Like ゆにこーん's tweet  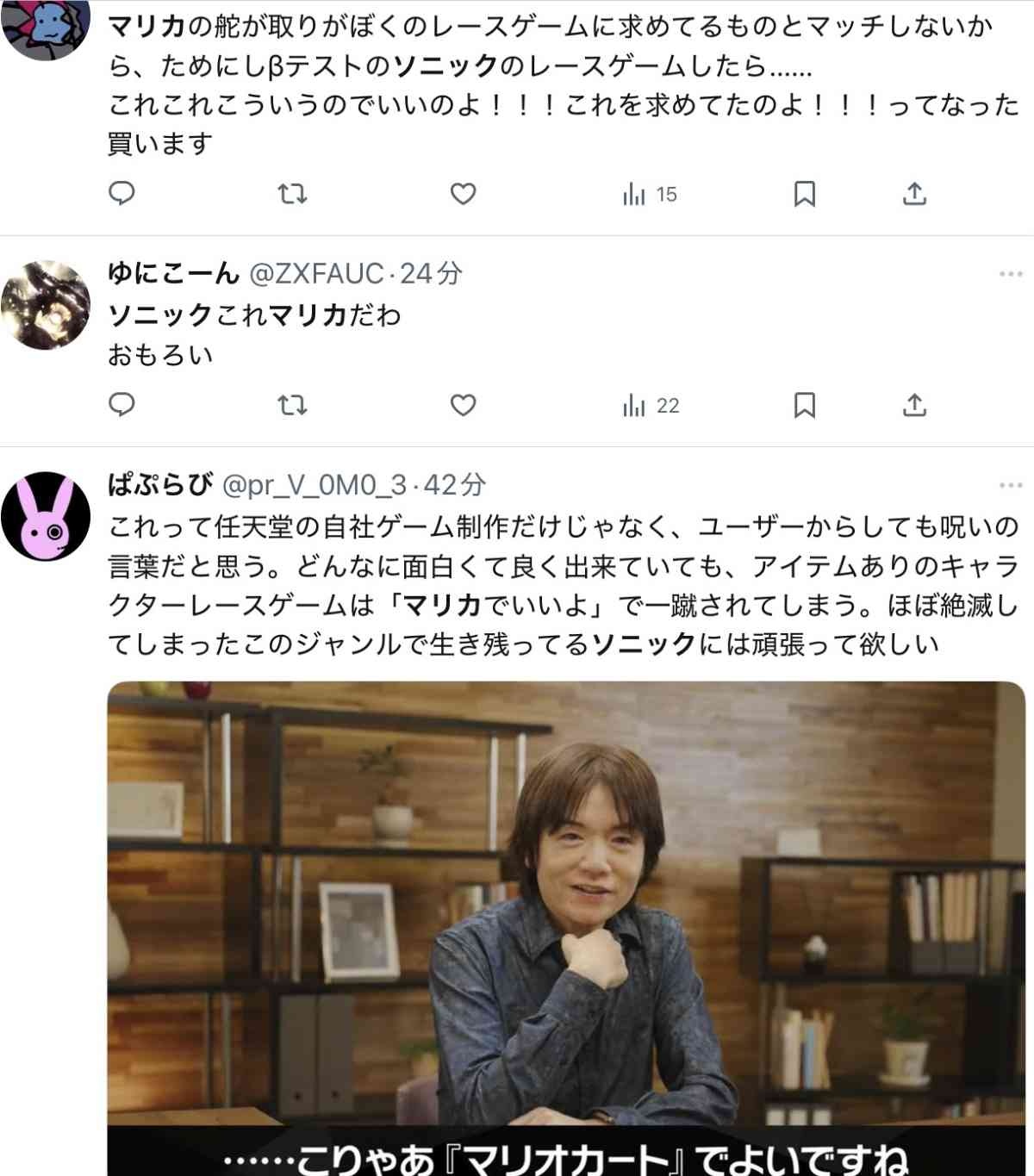464,405
